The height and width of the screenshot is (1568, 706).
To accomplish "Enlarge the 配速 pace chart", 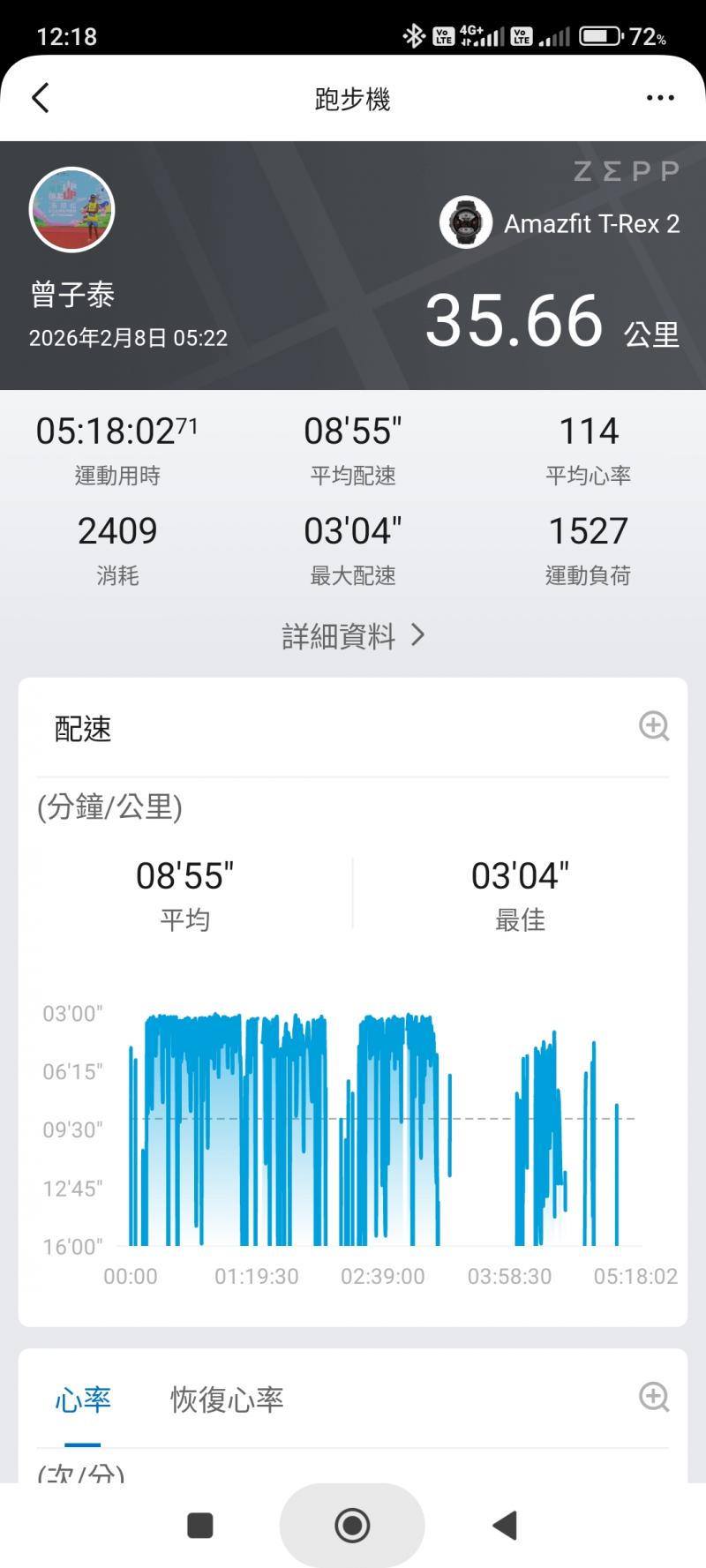I will click(x=654, y=726).
